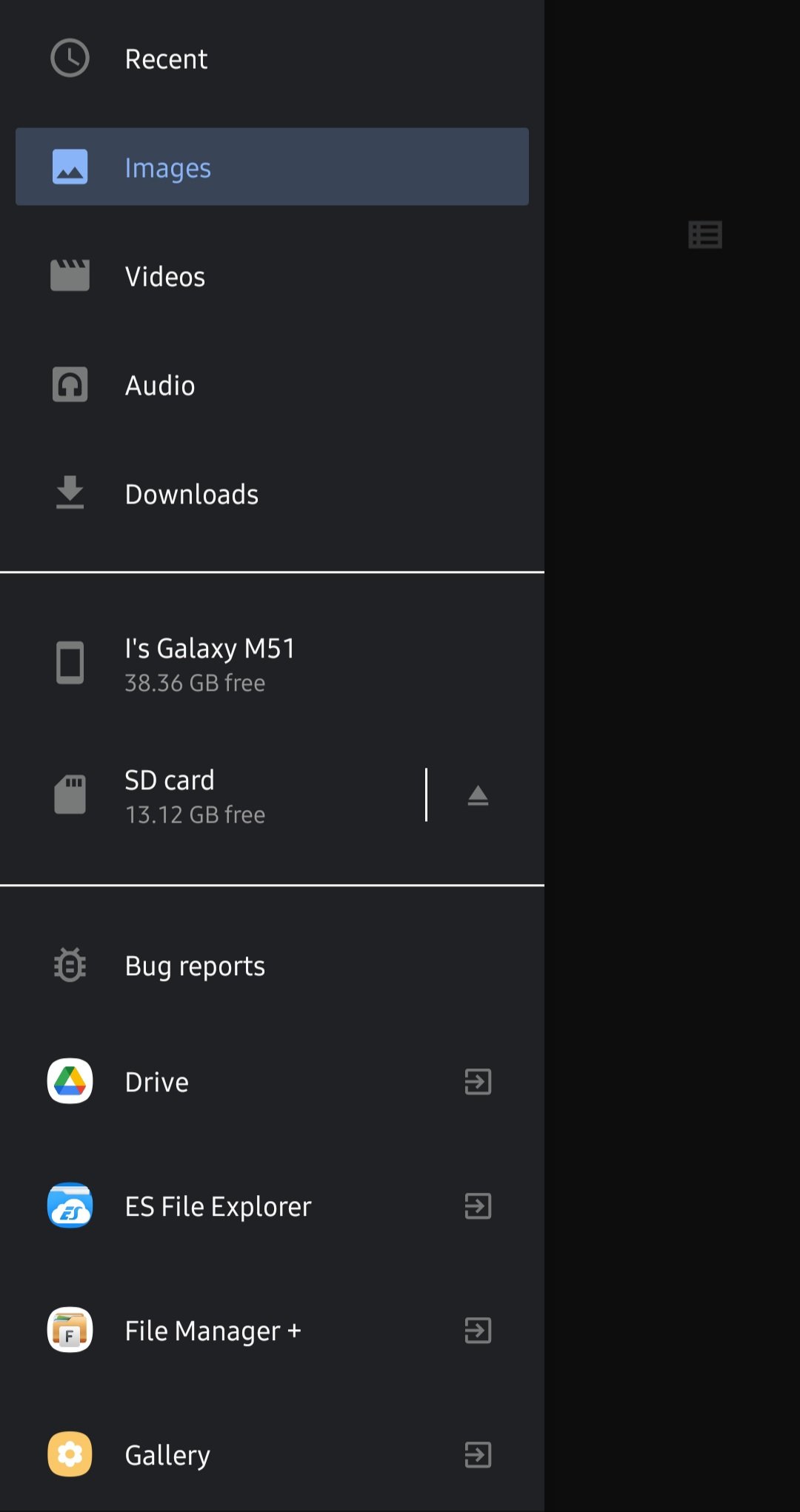Go to Downloads

pyautogui.click(x=272, y=494)
